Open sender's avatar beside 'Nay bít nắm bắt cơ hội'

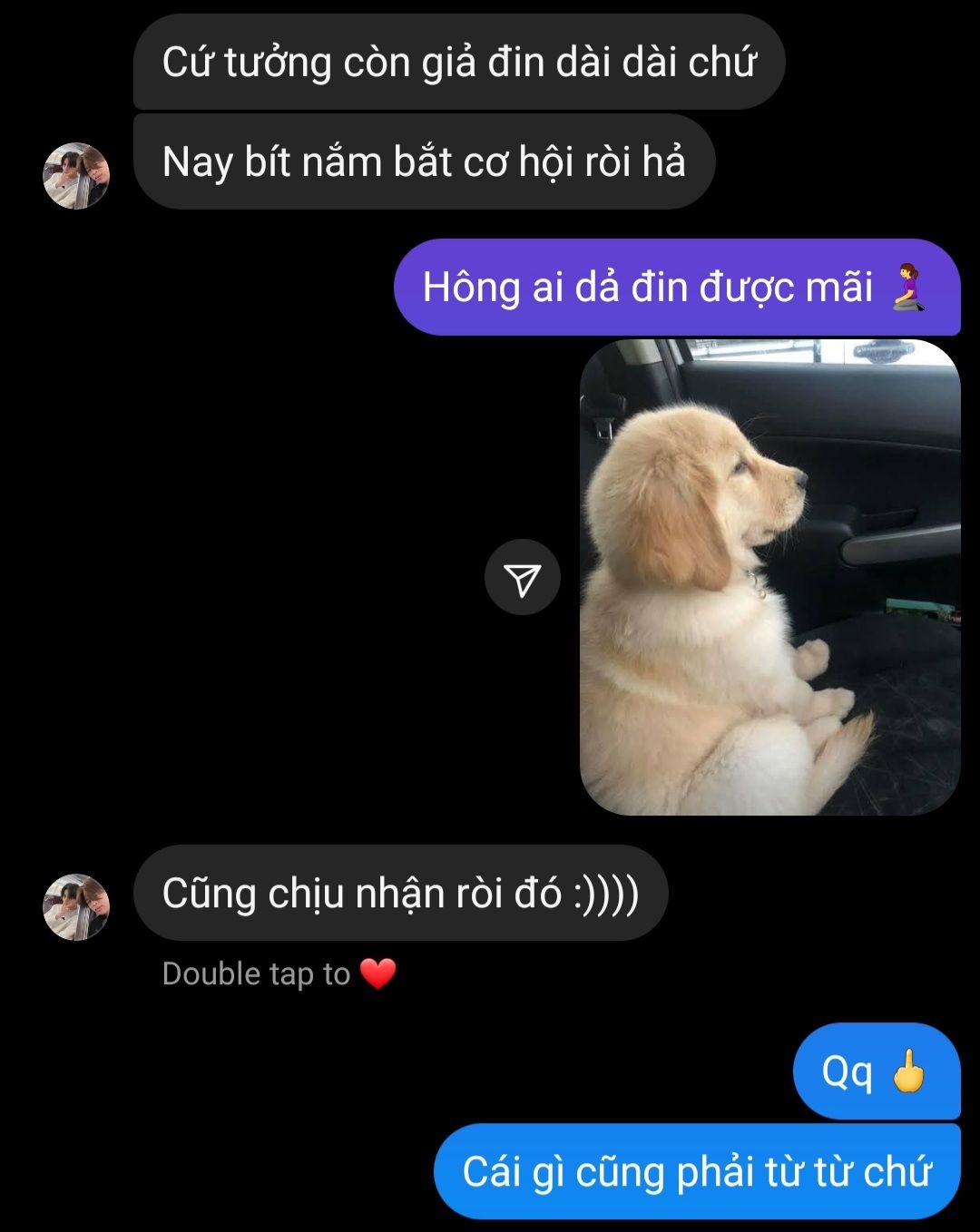pos(76,175)
